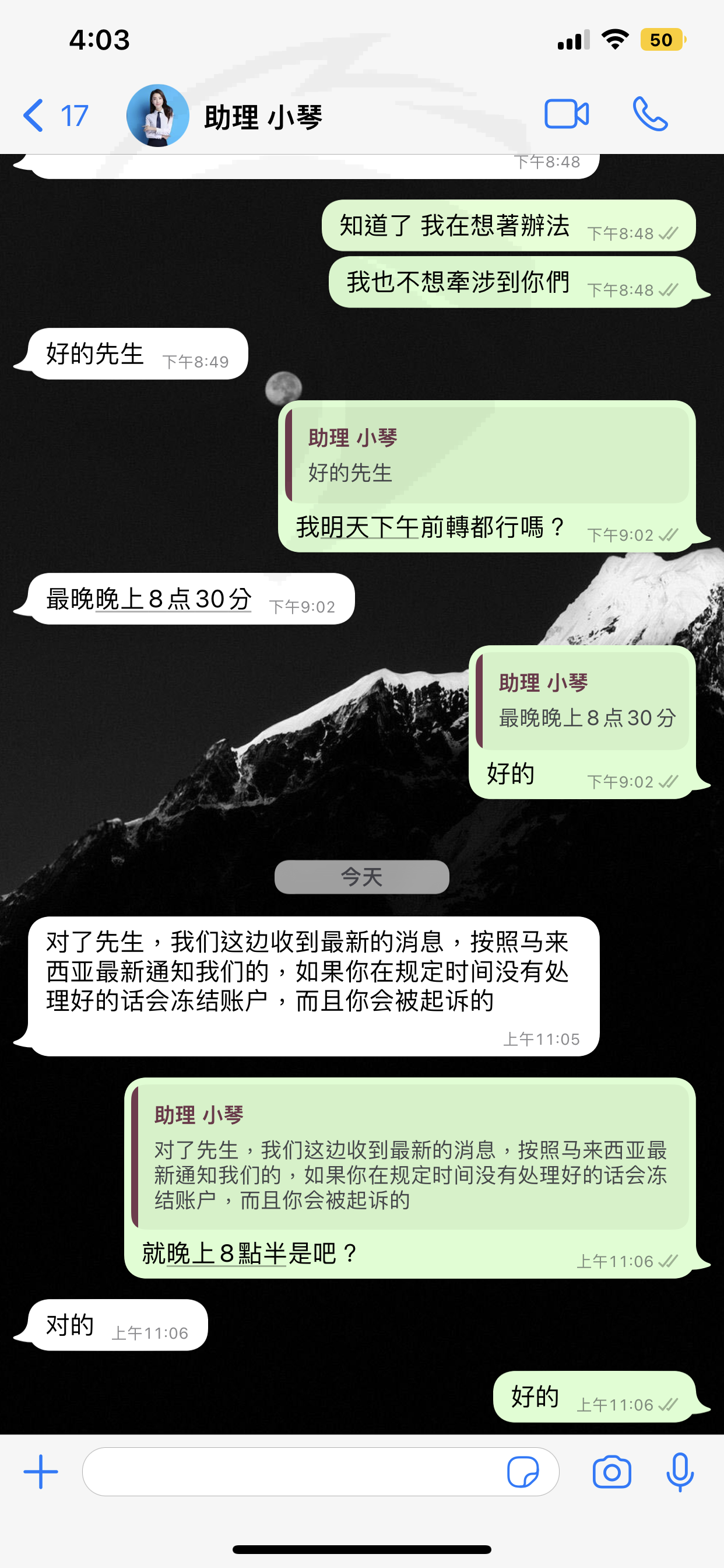Viewport: 724px width, 1568px height.
Task: Open the plus attachment menu
Action: coord(41,1472)
